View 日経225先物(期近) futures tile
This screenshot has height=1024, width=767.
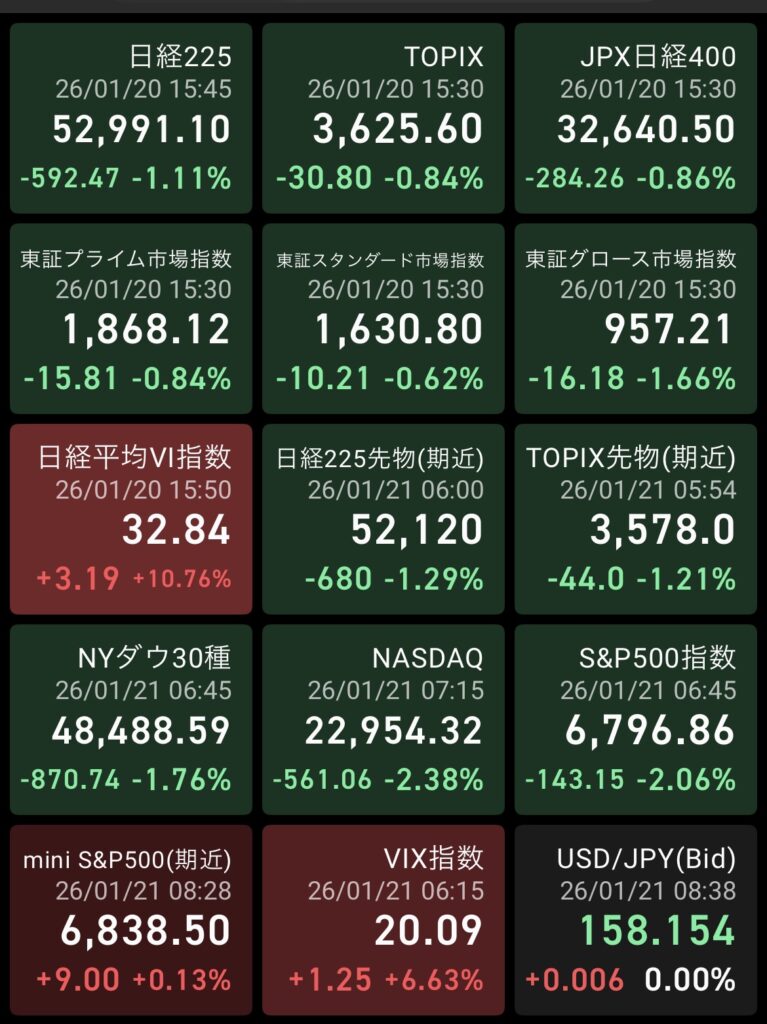383,518
